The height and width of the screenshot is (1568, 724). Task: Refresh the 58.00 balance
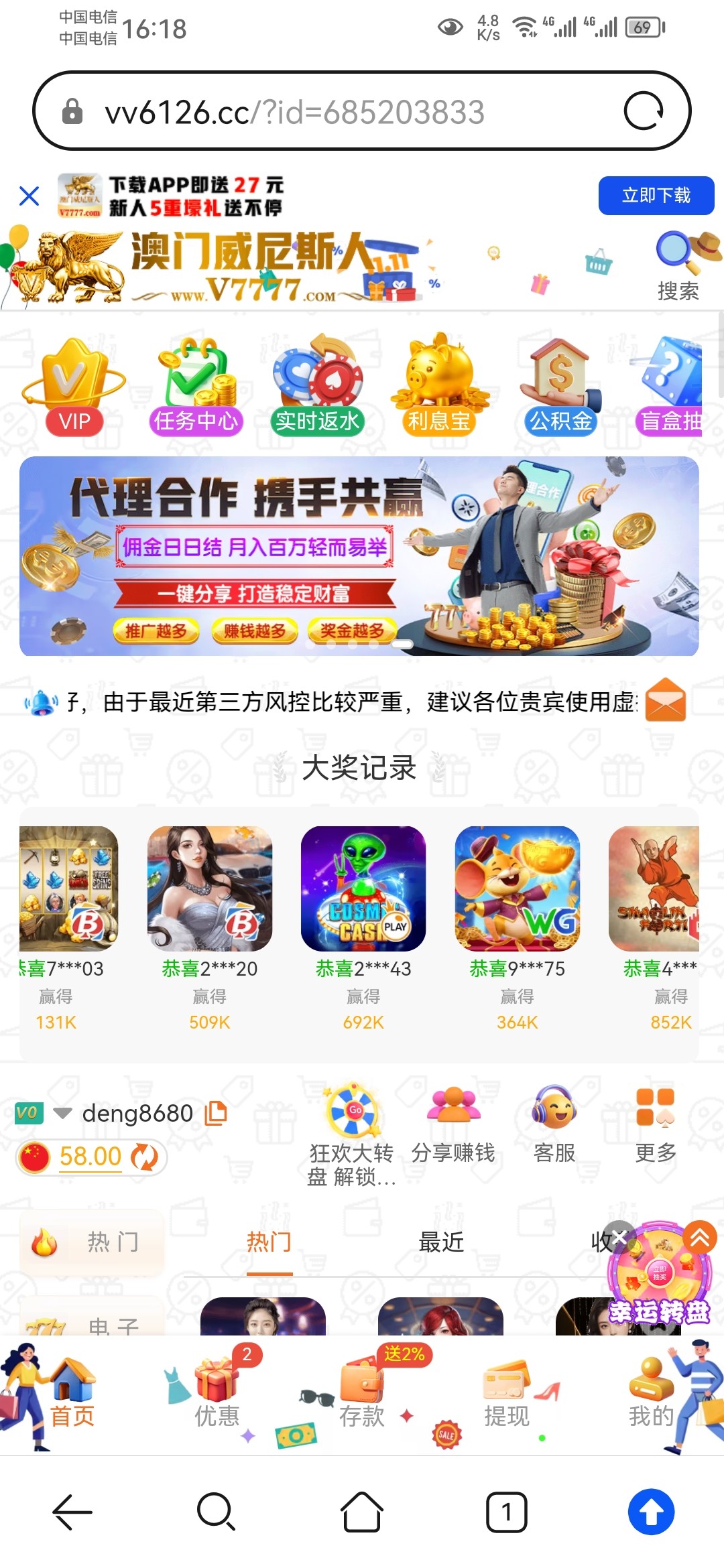(x=144, y=1157)
